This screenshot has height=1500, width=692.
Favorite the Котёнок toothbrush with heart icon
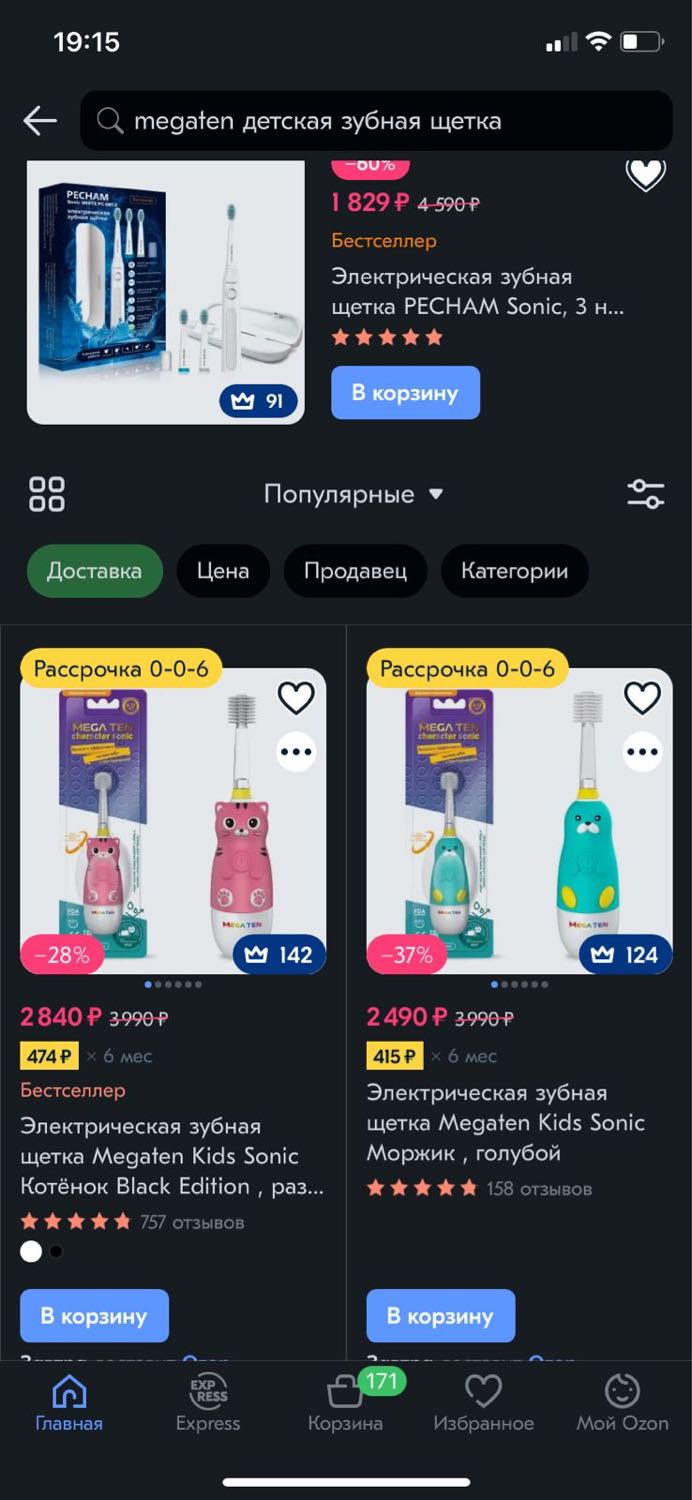tap(296, 698)
